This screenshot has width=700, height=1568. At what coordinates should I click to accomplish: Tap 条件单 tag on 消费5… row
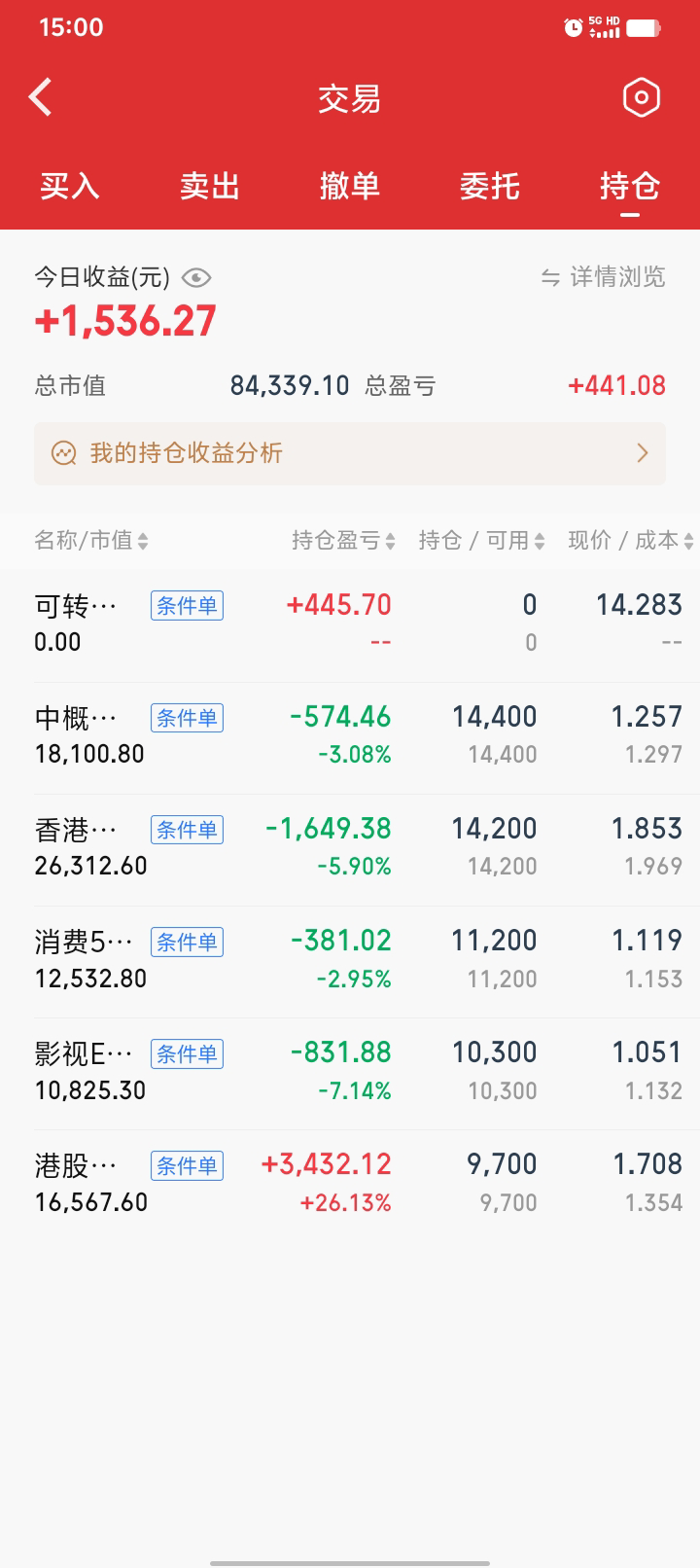[x=188, y=942]
